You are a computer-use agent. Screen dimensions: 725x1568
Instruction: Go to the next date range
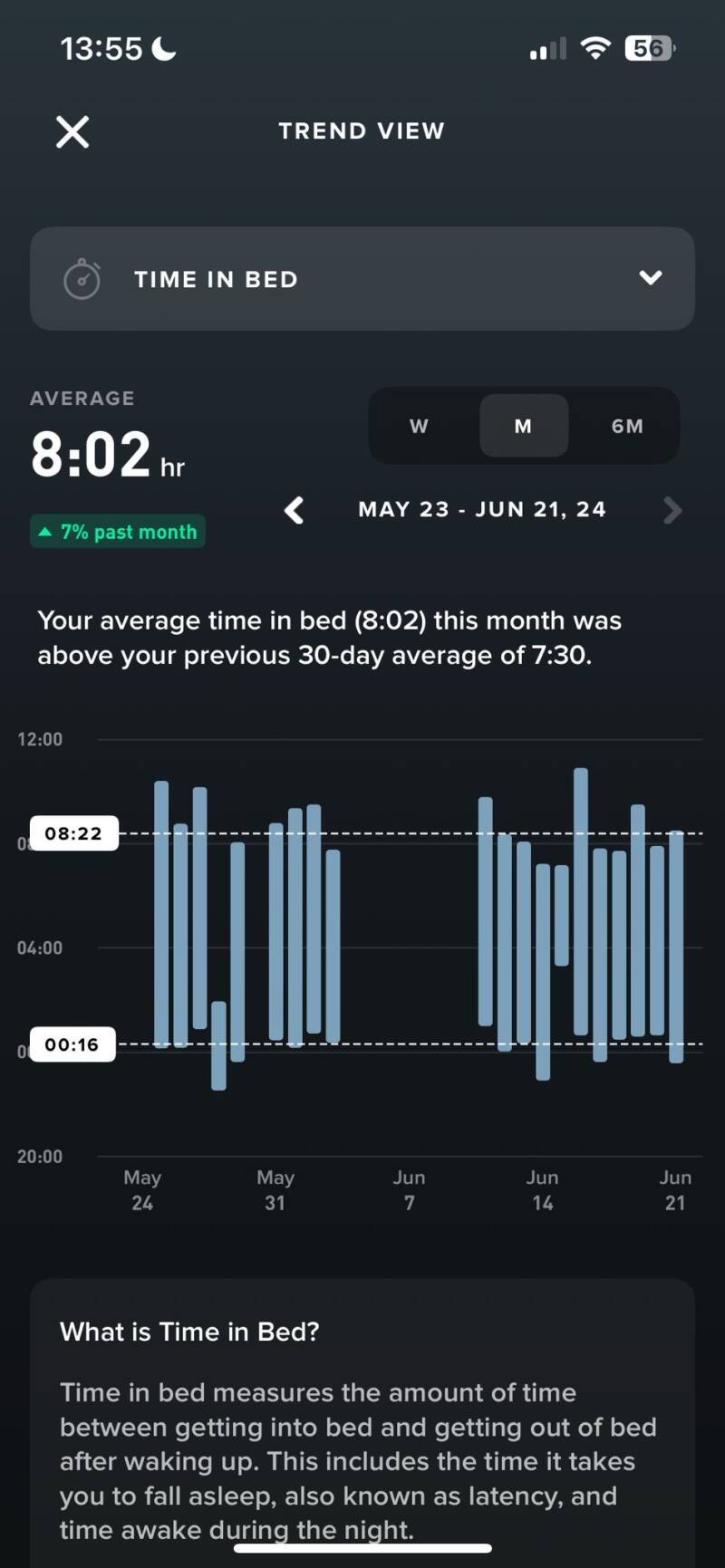tap(672, 510)
